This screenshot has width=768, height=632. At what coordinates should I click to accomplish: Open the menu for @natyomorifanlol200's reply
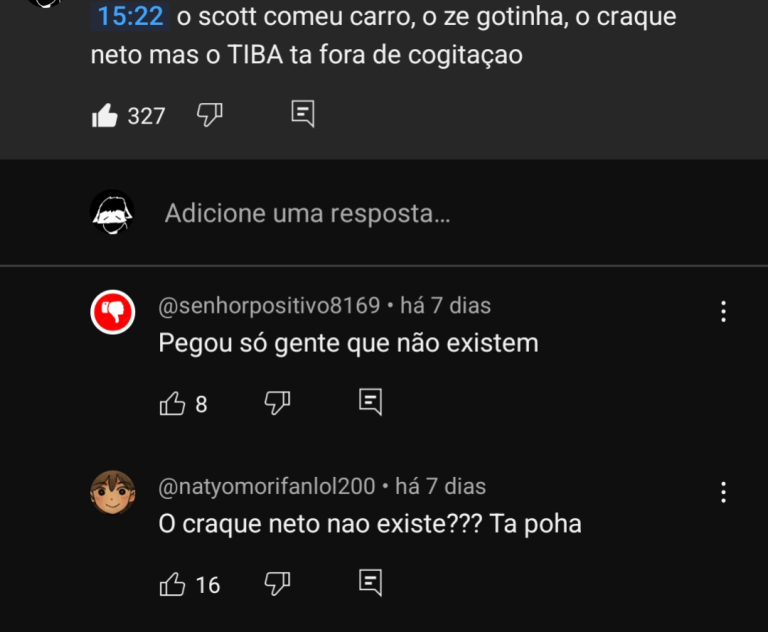pyautogui.click(x=724, y=492)
